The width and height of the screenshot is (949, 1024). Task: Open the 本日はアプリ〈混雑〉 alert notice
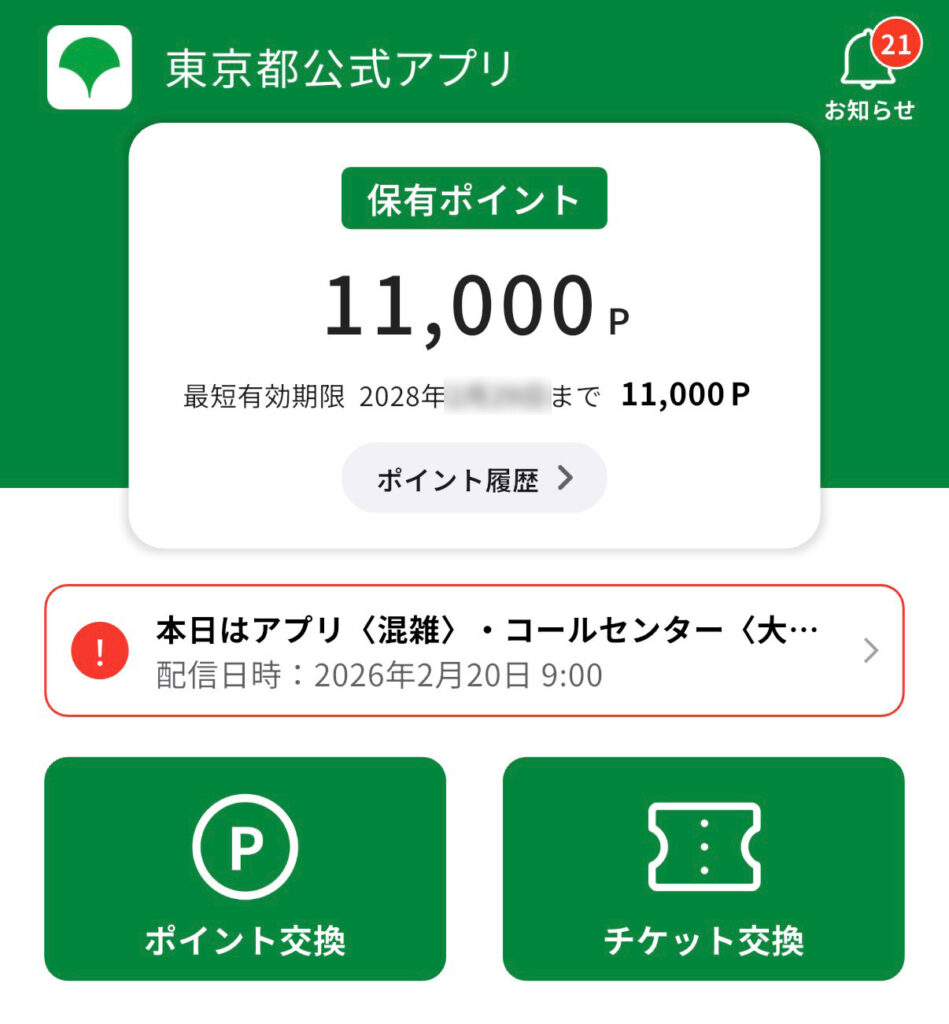pos(474,651)
